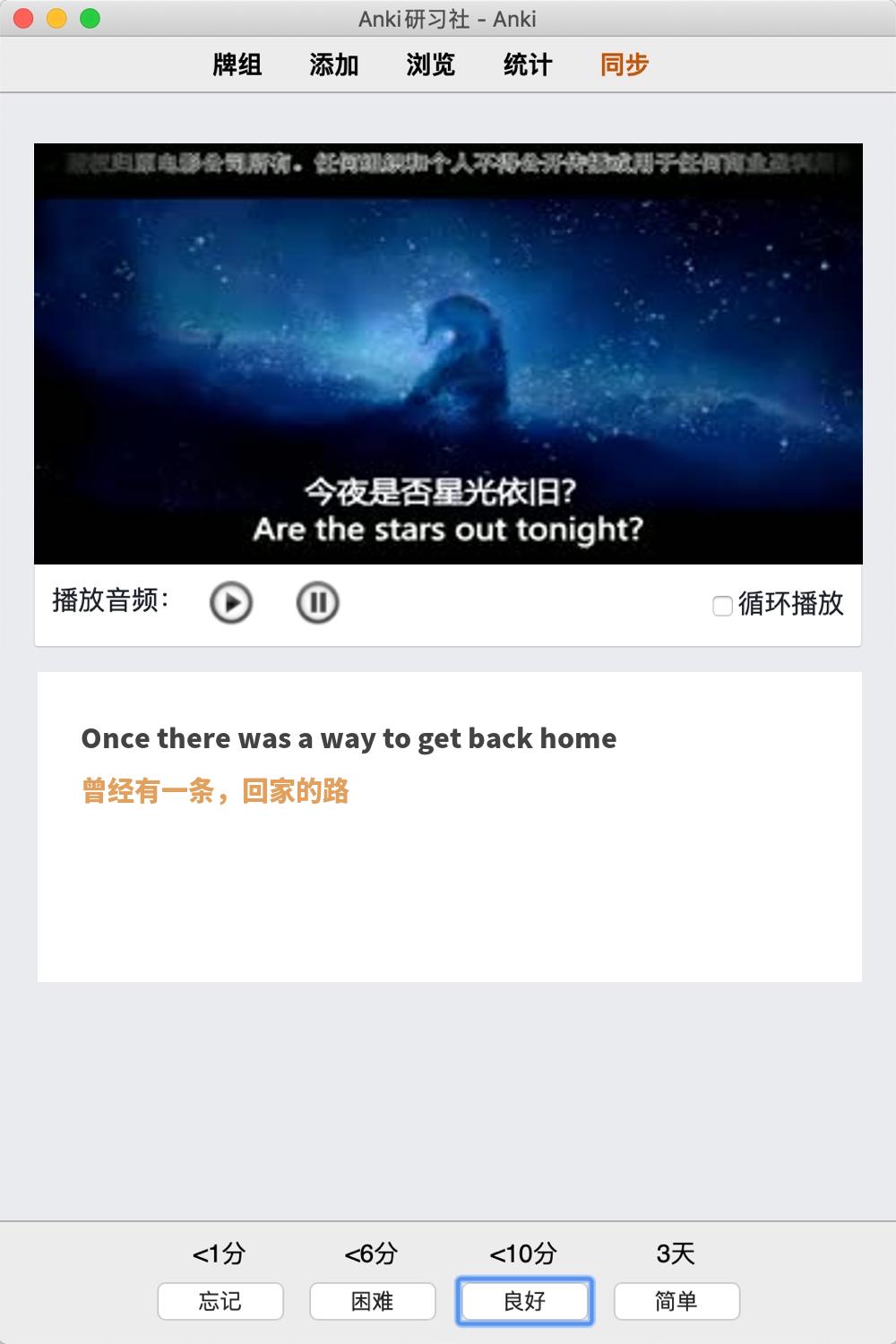The image size is (896, 1344).
Task: Play the card audio
Action: click(231, 603)
